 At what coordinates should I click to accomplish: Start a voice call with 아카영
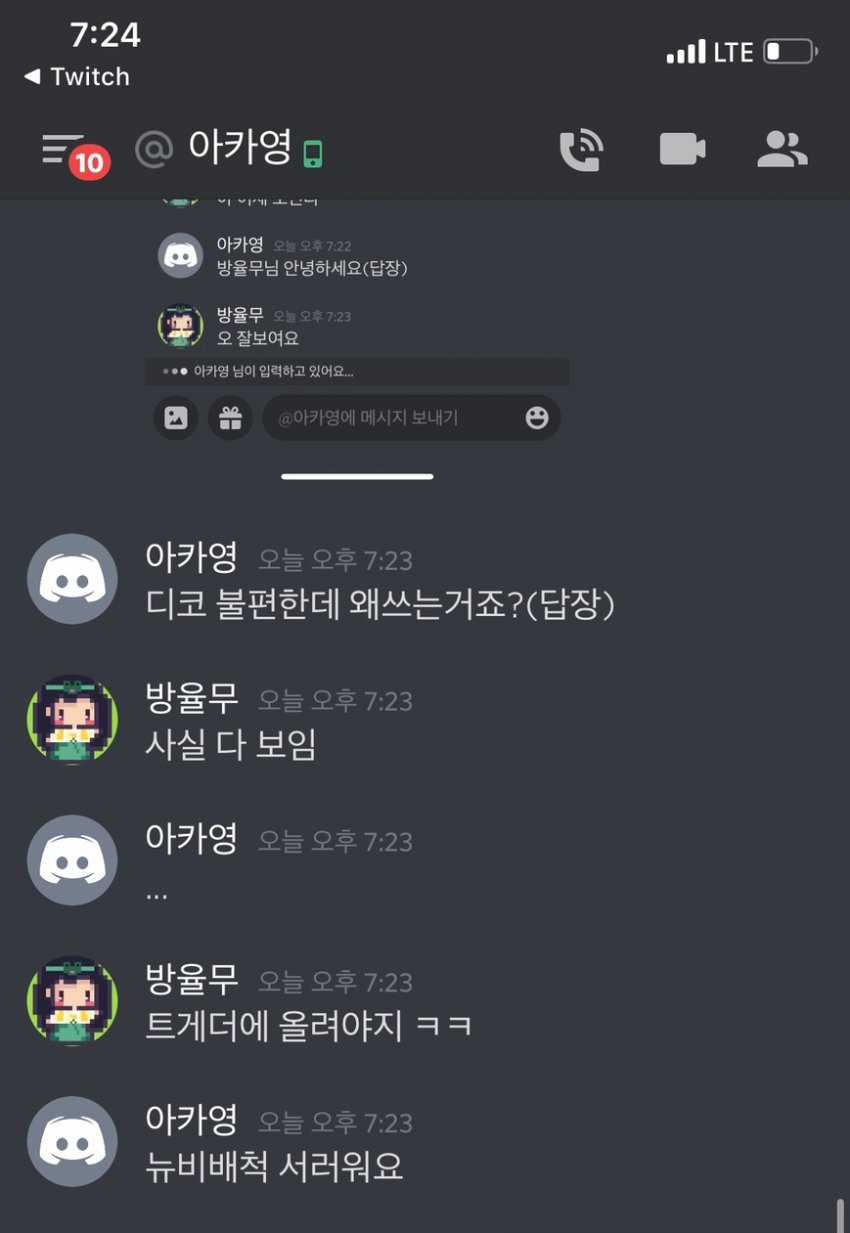point(581,150)
